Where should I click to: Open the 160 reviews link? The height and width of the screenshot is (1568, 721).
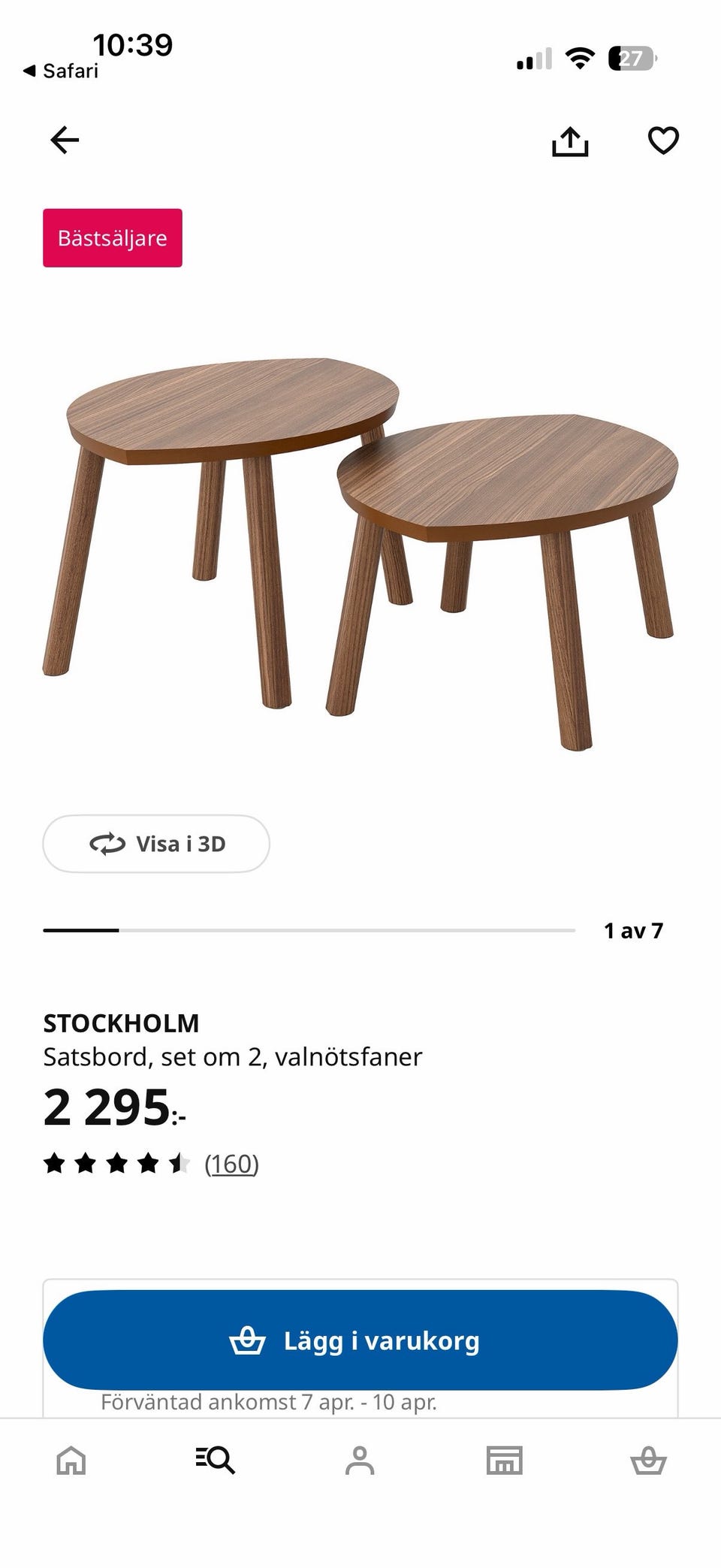(x=231, y=1165)
